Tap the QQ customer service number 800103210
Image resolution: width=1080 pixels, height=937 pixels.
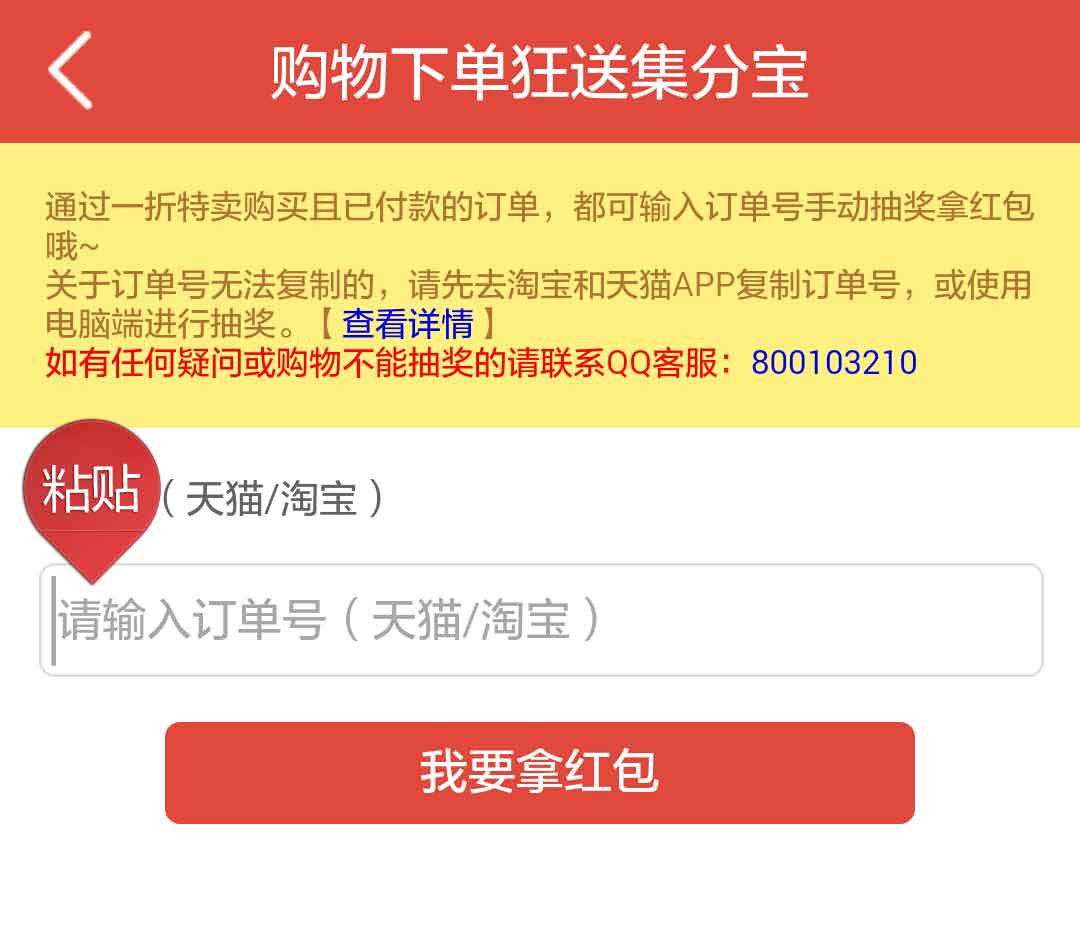pos(834,362)
